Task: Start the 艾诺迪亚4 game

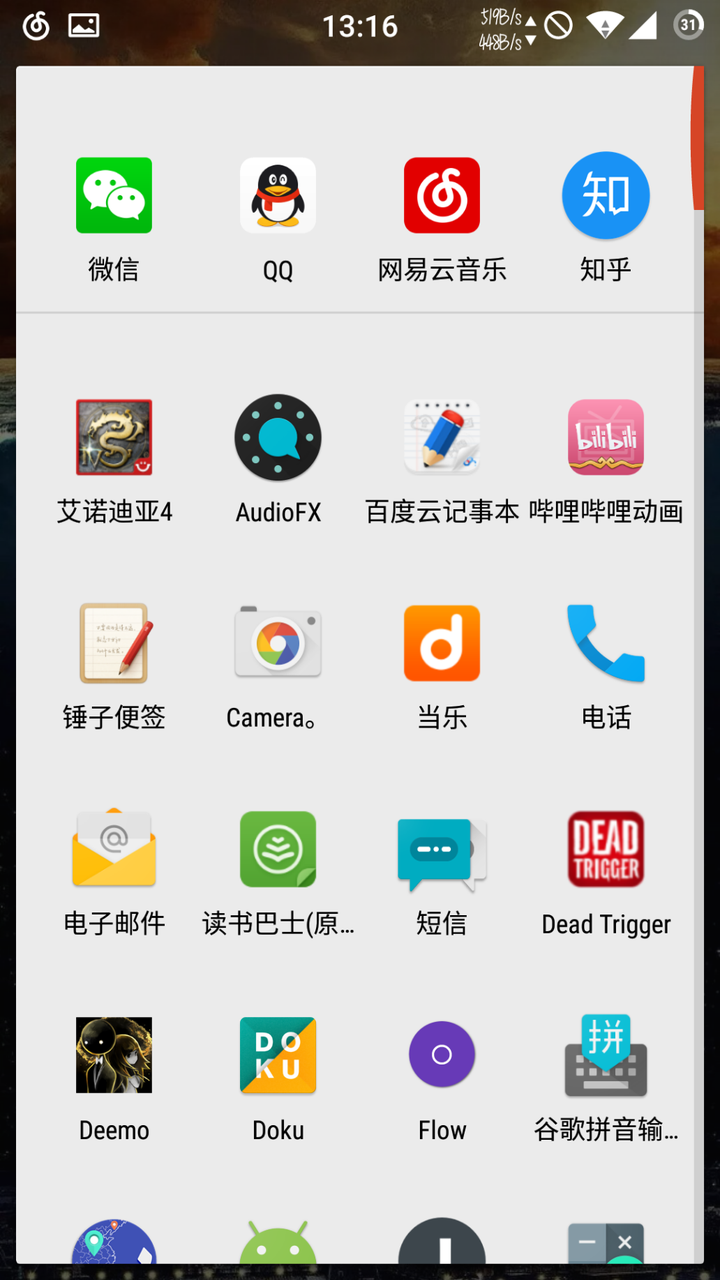Action: click(114, 438)
